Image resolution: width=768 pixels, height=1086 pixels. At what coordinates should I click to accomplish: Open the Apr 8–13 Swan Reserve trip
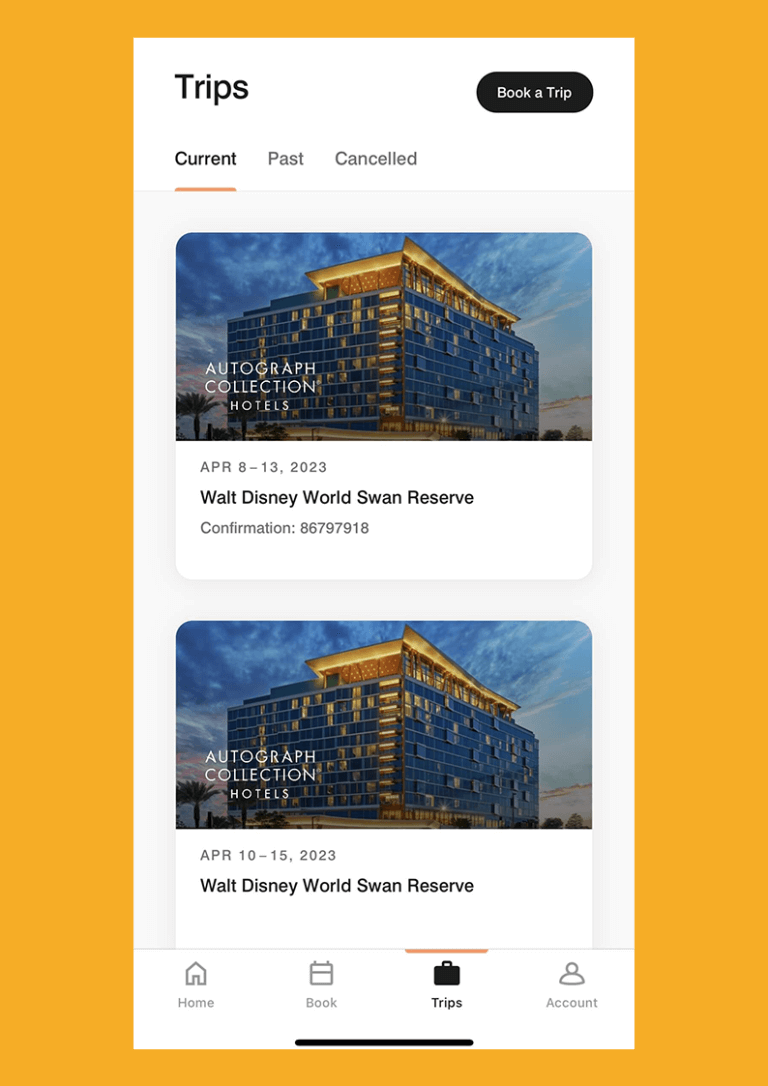[383, 405]
